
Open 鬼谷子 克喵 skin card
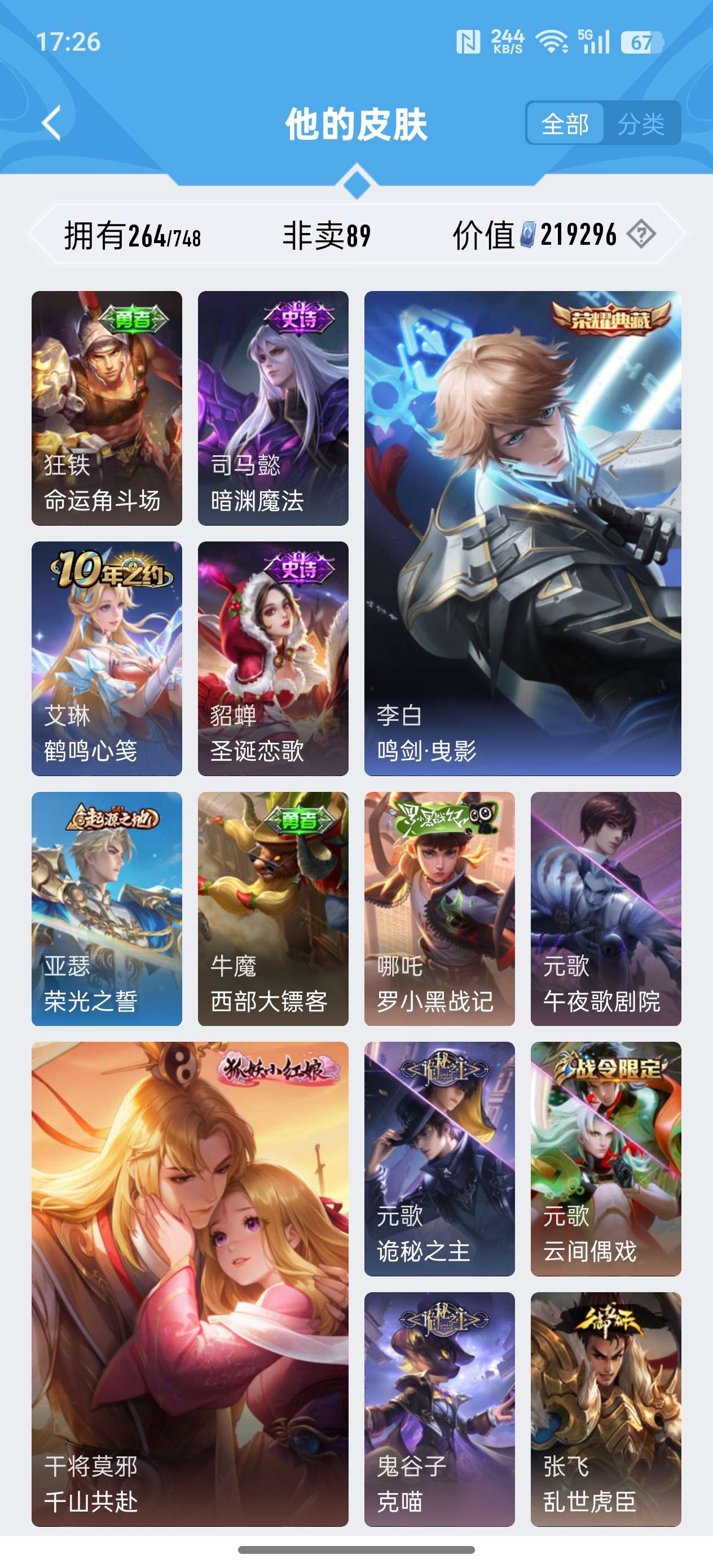pos(439,1408)
